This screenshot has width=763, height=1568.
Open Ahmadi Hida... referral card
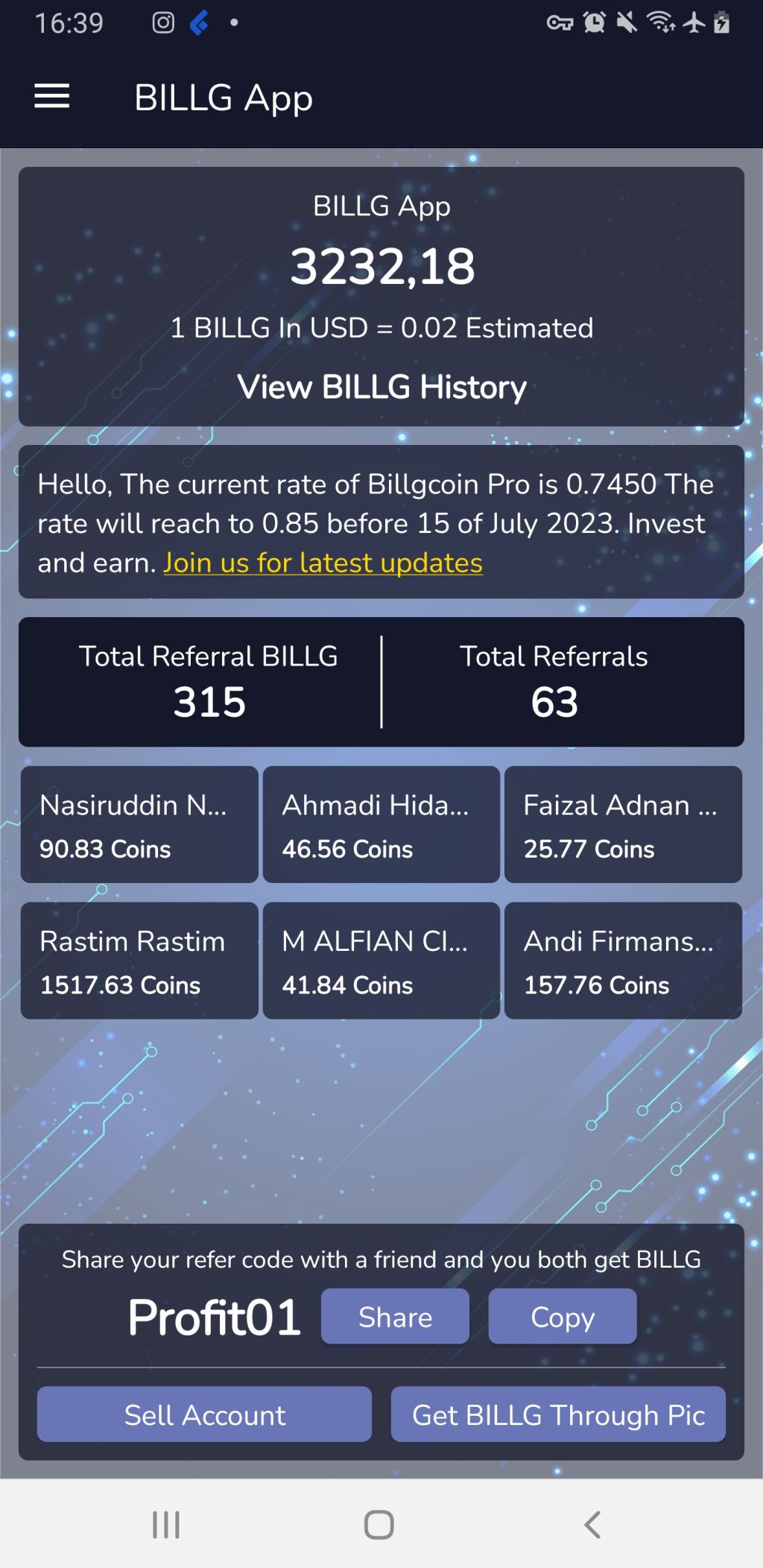(381, 824)
